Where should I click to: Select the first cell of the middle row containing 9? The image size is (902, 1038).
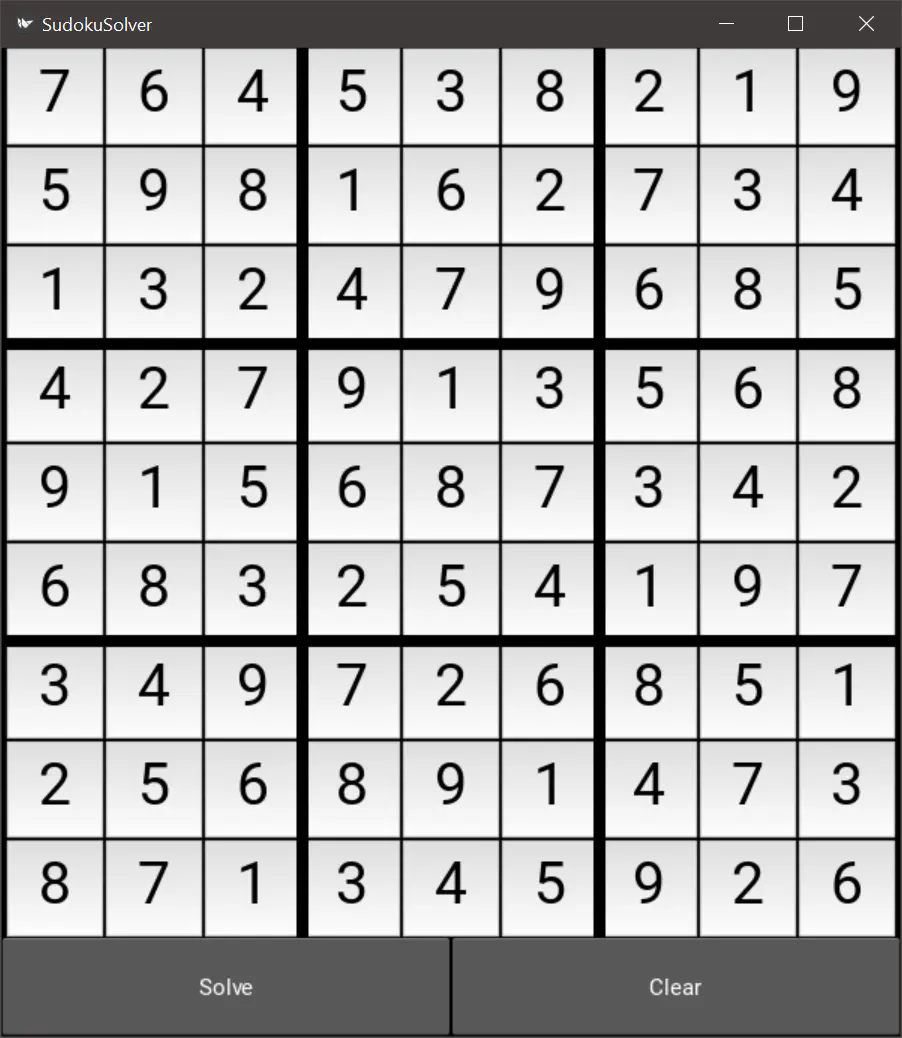55,490
